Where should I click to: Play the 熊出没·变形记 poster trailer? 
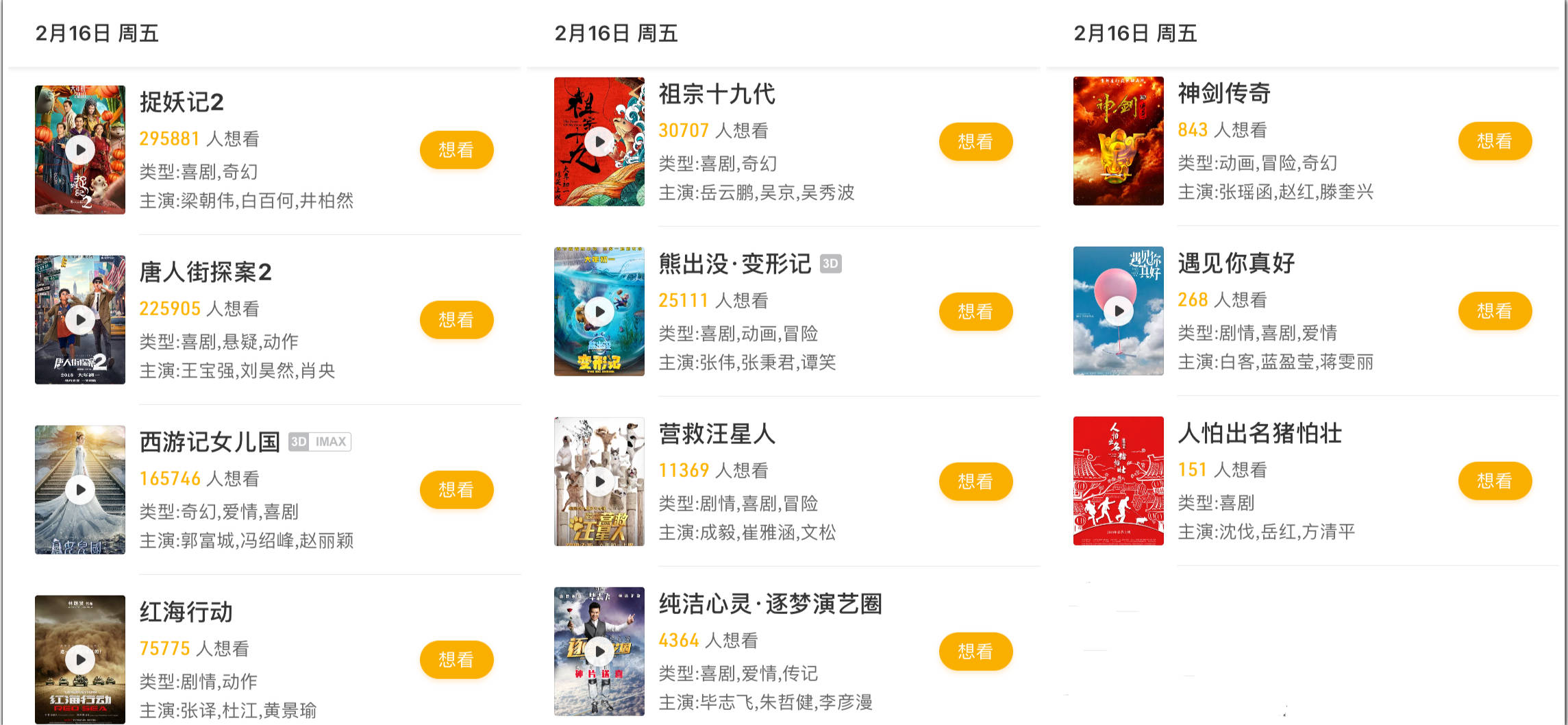(600, 312)
